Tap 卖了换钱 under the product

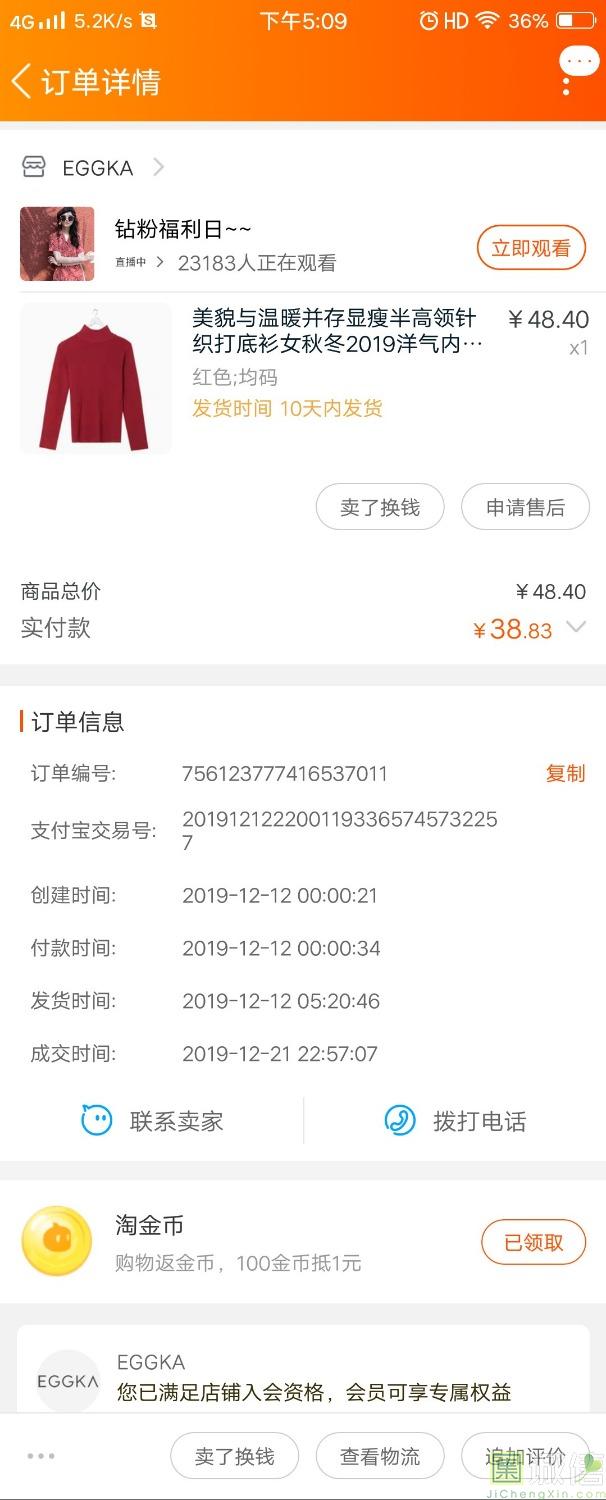(380, 508)
